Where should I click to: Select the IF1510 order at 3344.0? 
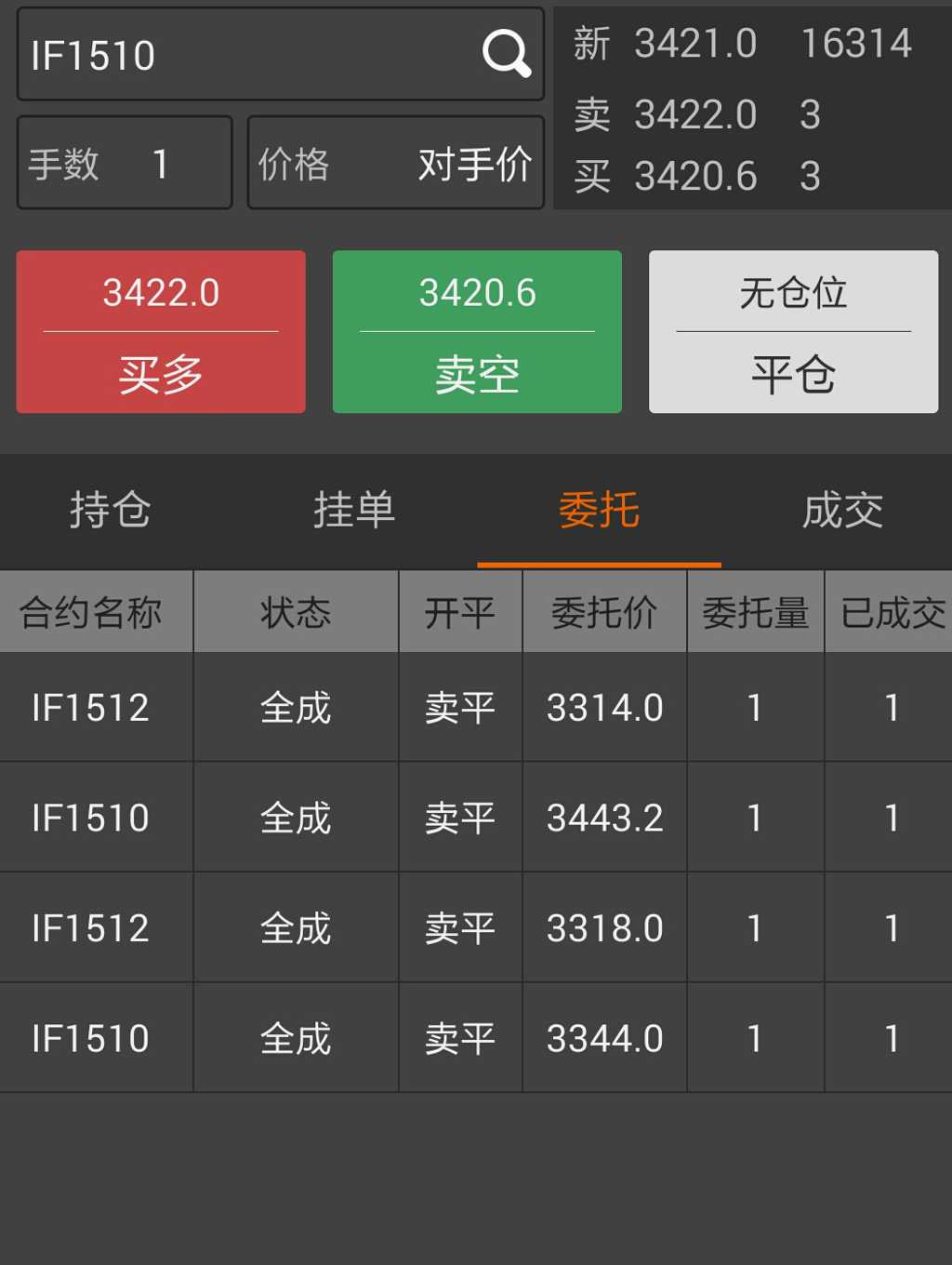coord(476,1038)
